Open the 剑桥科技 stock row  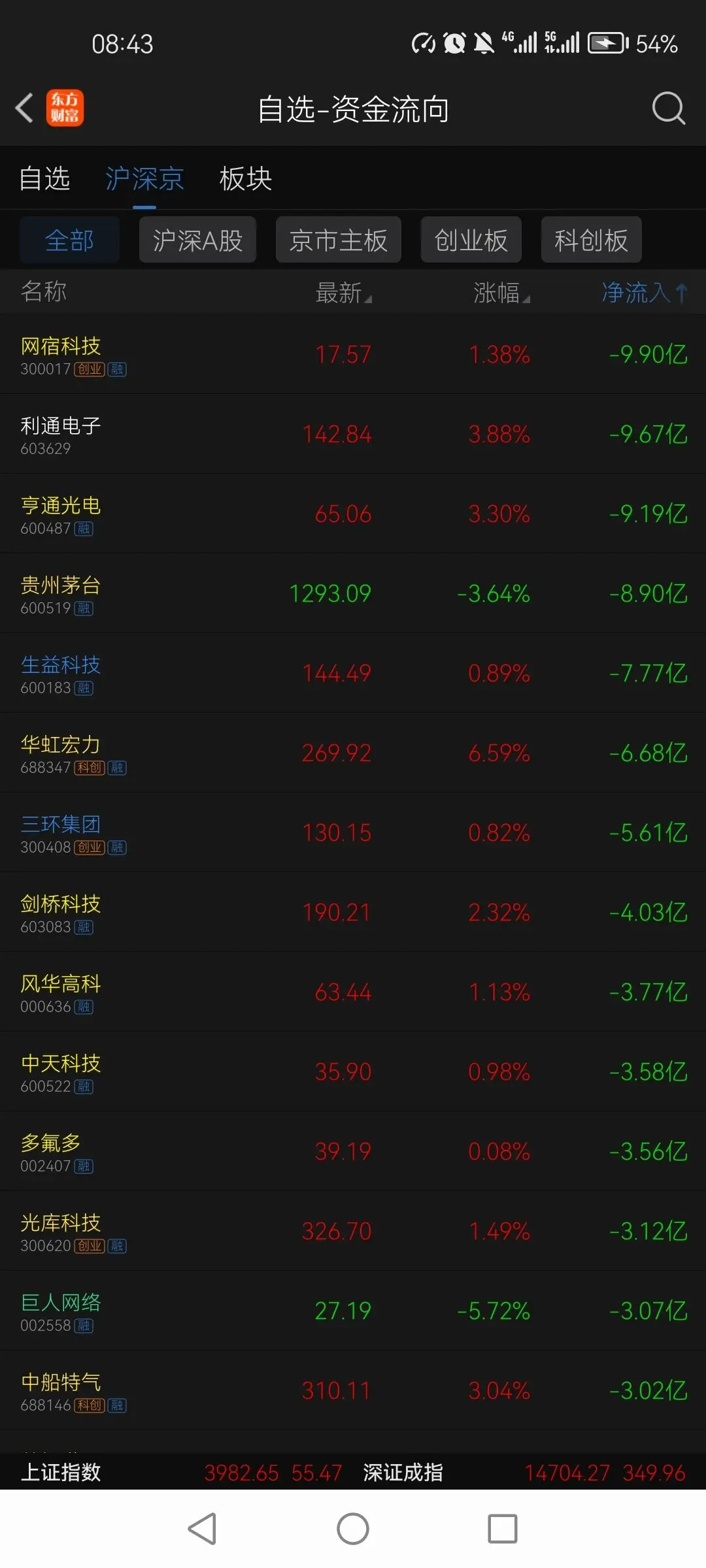353,912
